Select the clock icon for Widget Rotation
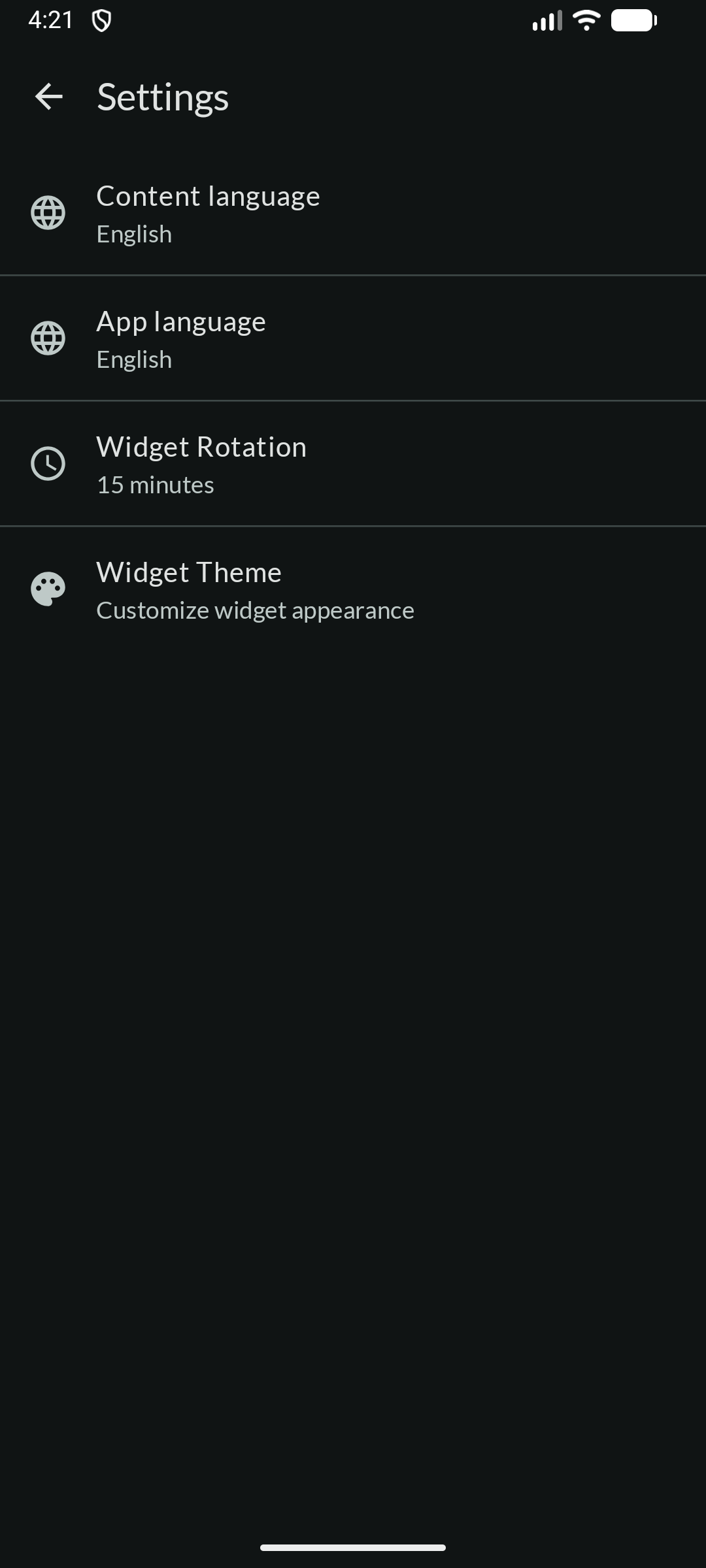 click(48, 464)
